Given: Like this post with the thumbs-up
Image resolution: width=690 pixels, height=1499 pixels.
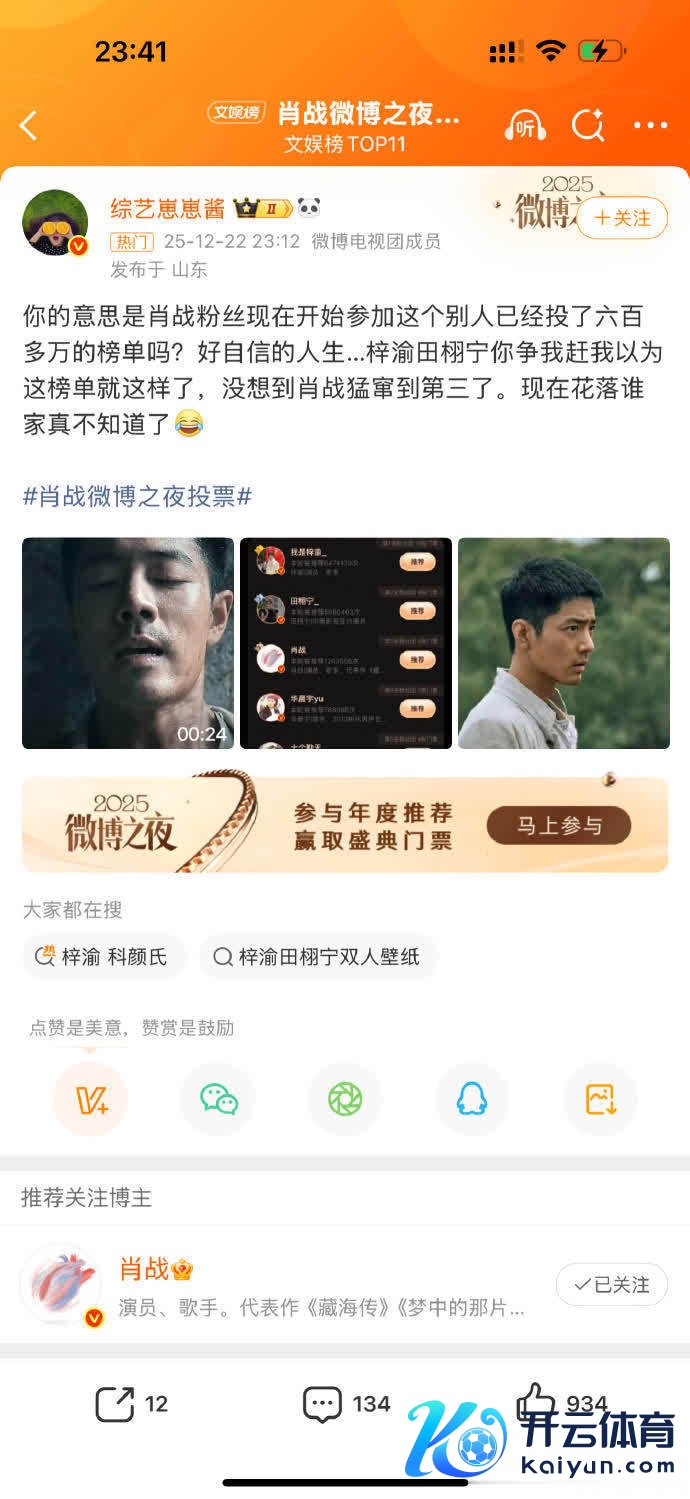Looking at the screenshot, I should point(535,1402).
